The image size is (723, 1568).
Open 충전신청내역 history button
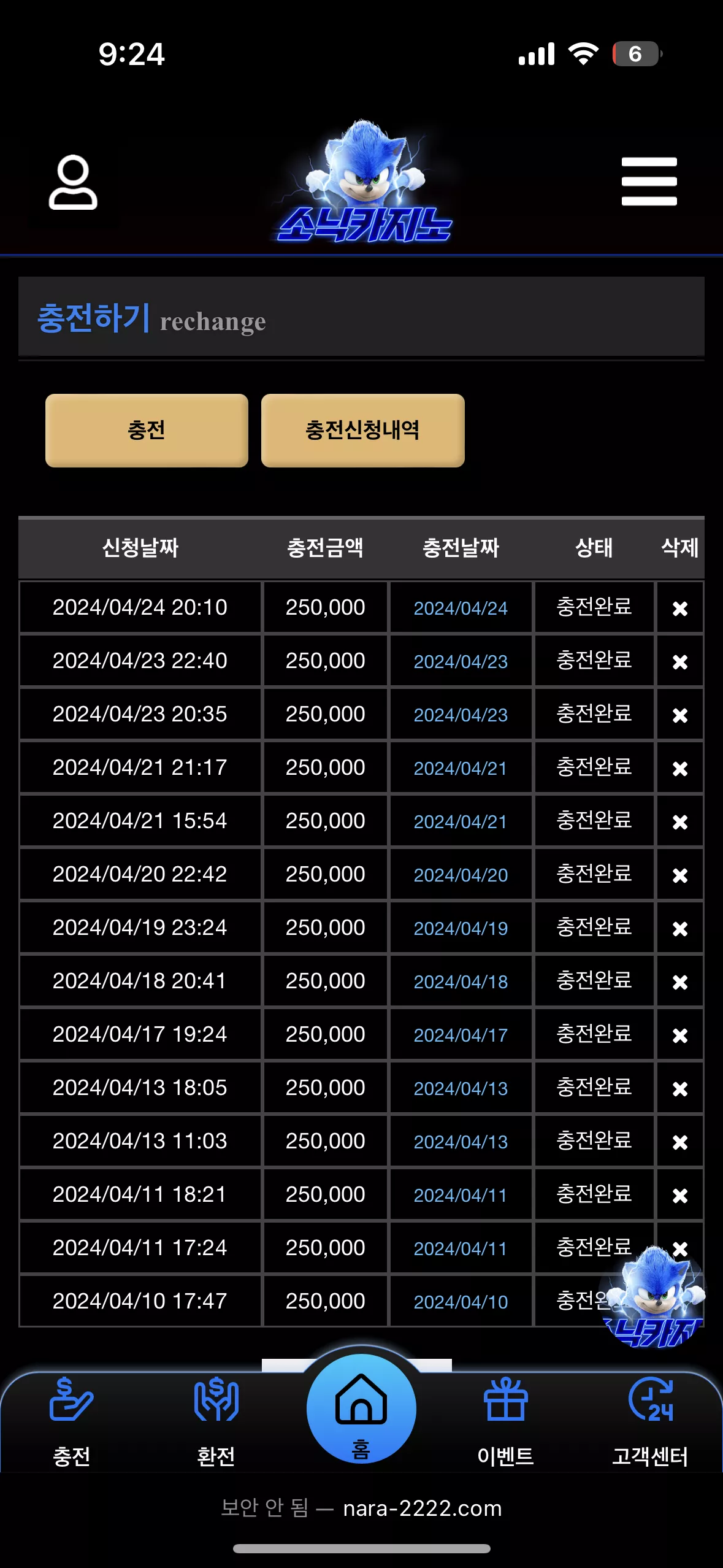[362, 430]
